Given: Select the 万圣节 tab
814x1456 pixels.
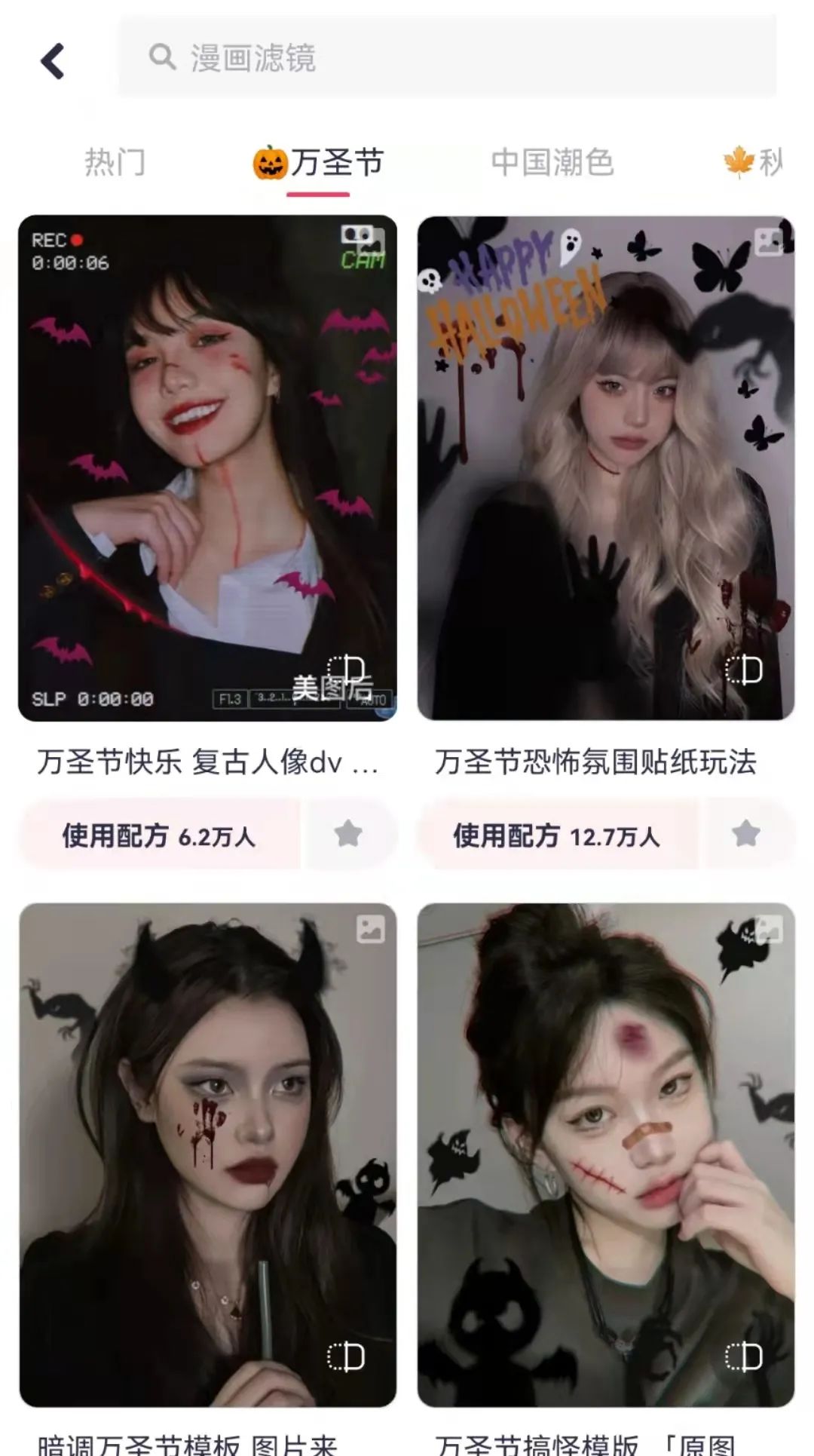Looking at the screenshot, I should coord(319,163).
